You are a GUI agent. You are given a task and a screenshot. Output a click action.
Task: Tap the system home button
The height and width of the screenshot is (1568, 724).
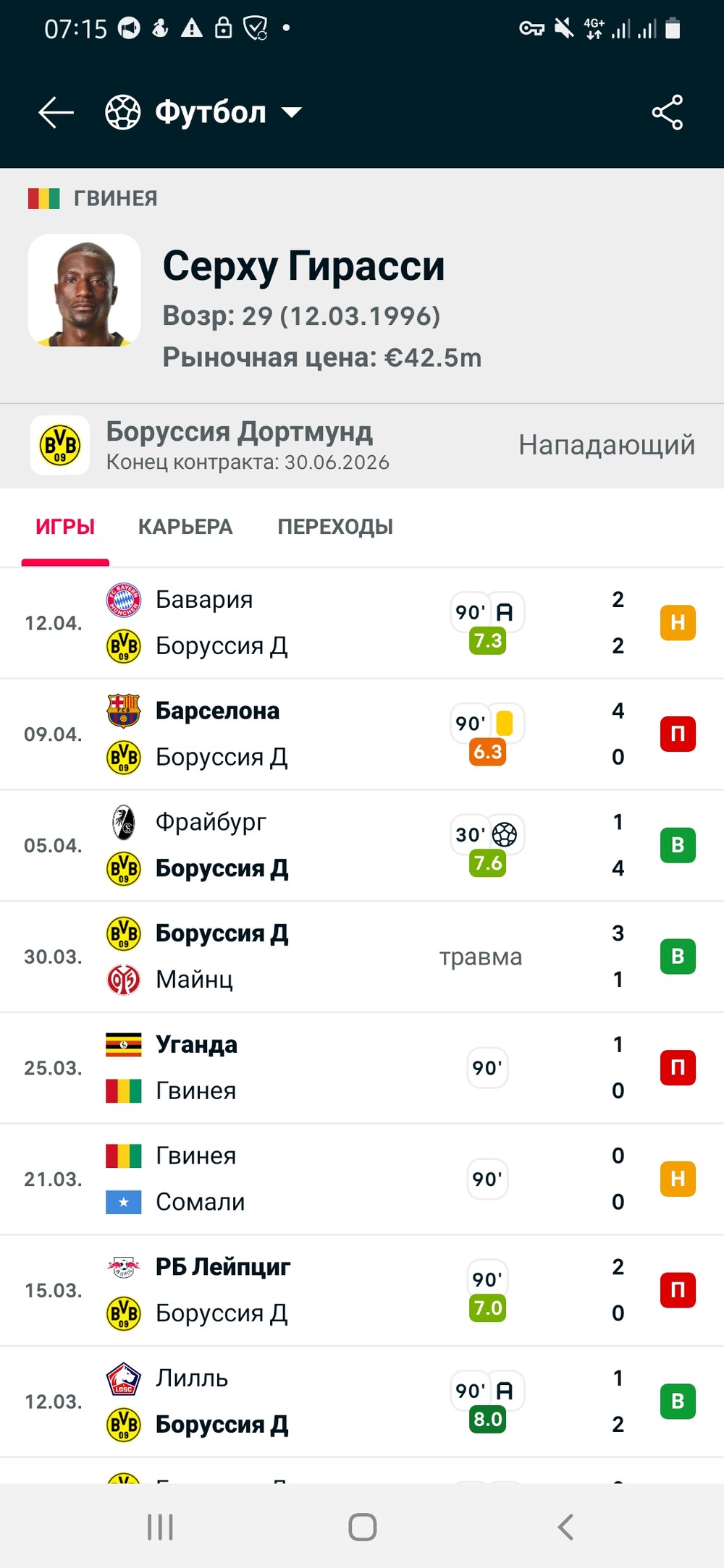tap(362, 1527)
